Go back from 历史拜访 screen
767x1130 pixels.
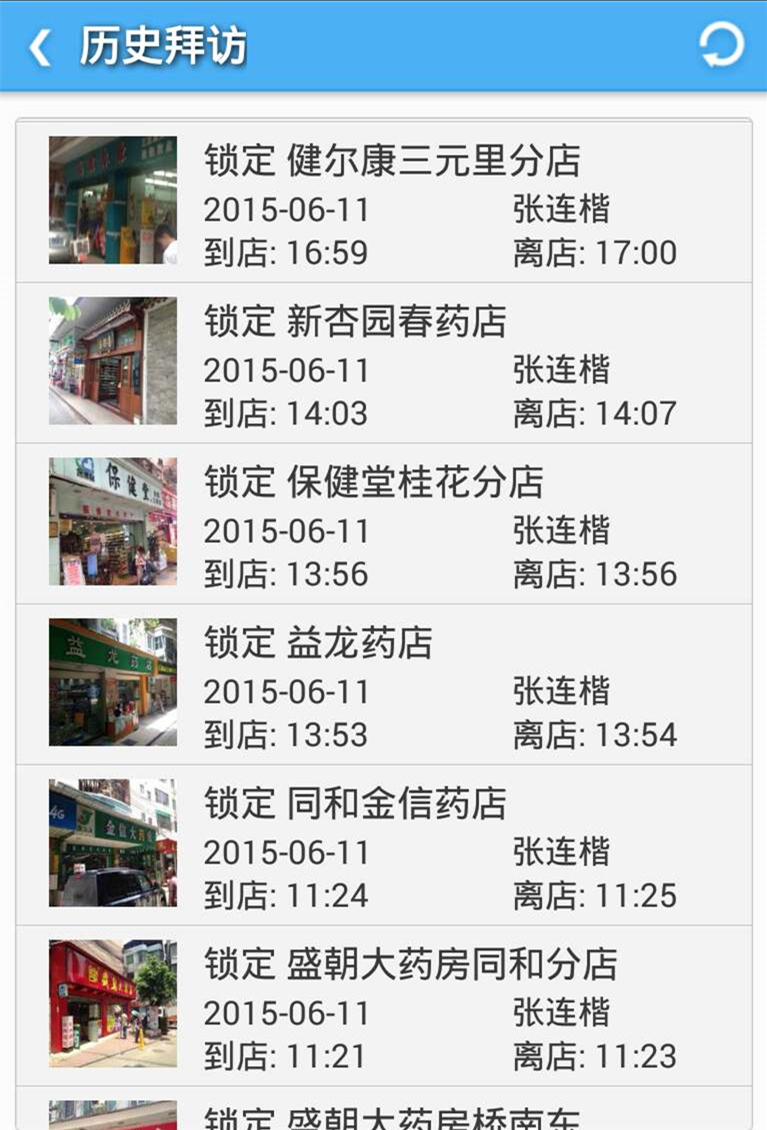pyautogui.click(x=40, y=47)
